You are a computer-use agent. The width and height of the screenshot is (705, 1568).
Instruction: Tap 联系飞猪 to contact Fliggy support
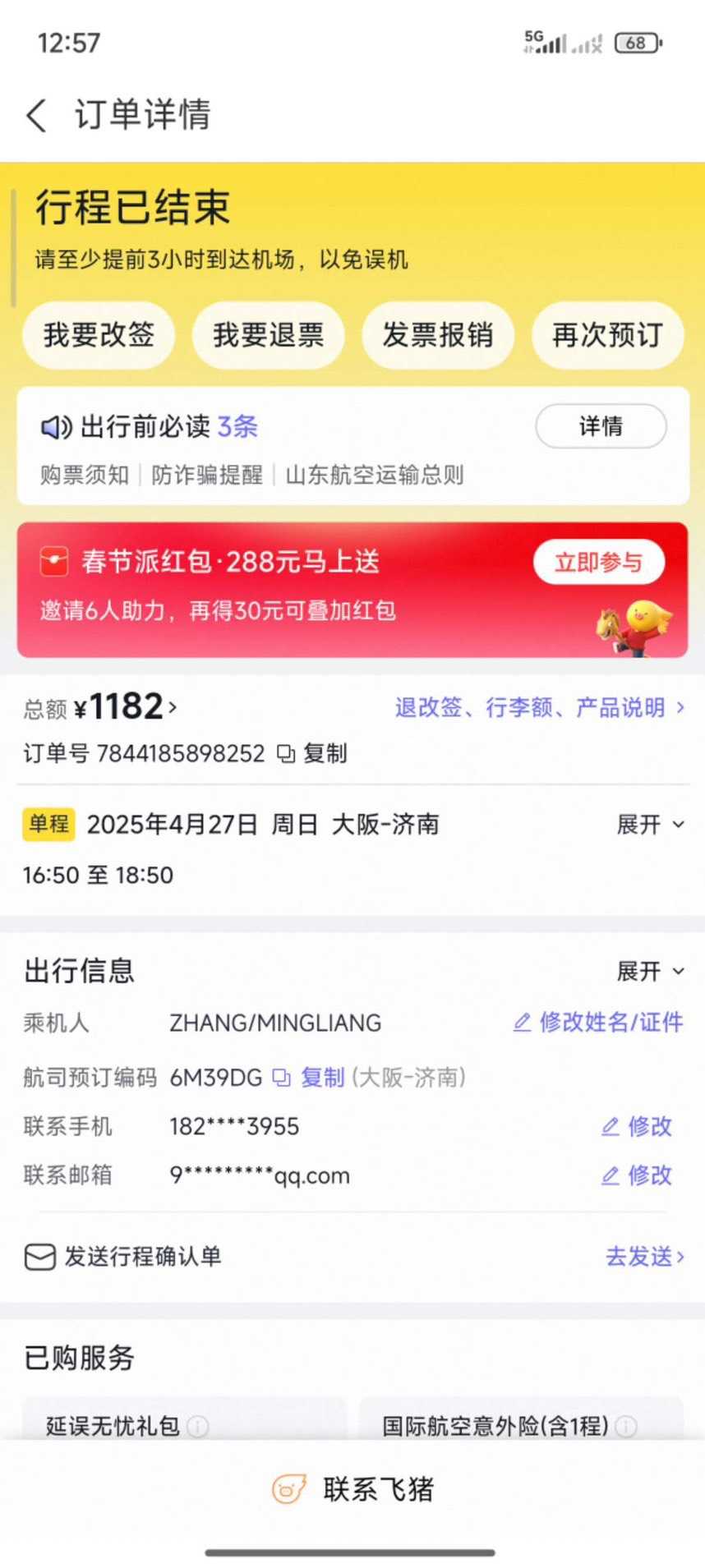click(353, 1488)
